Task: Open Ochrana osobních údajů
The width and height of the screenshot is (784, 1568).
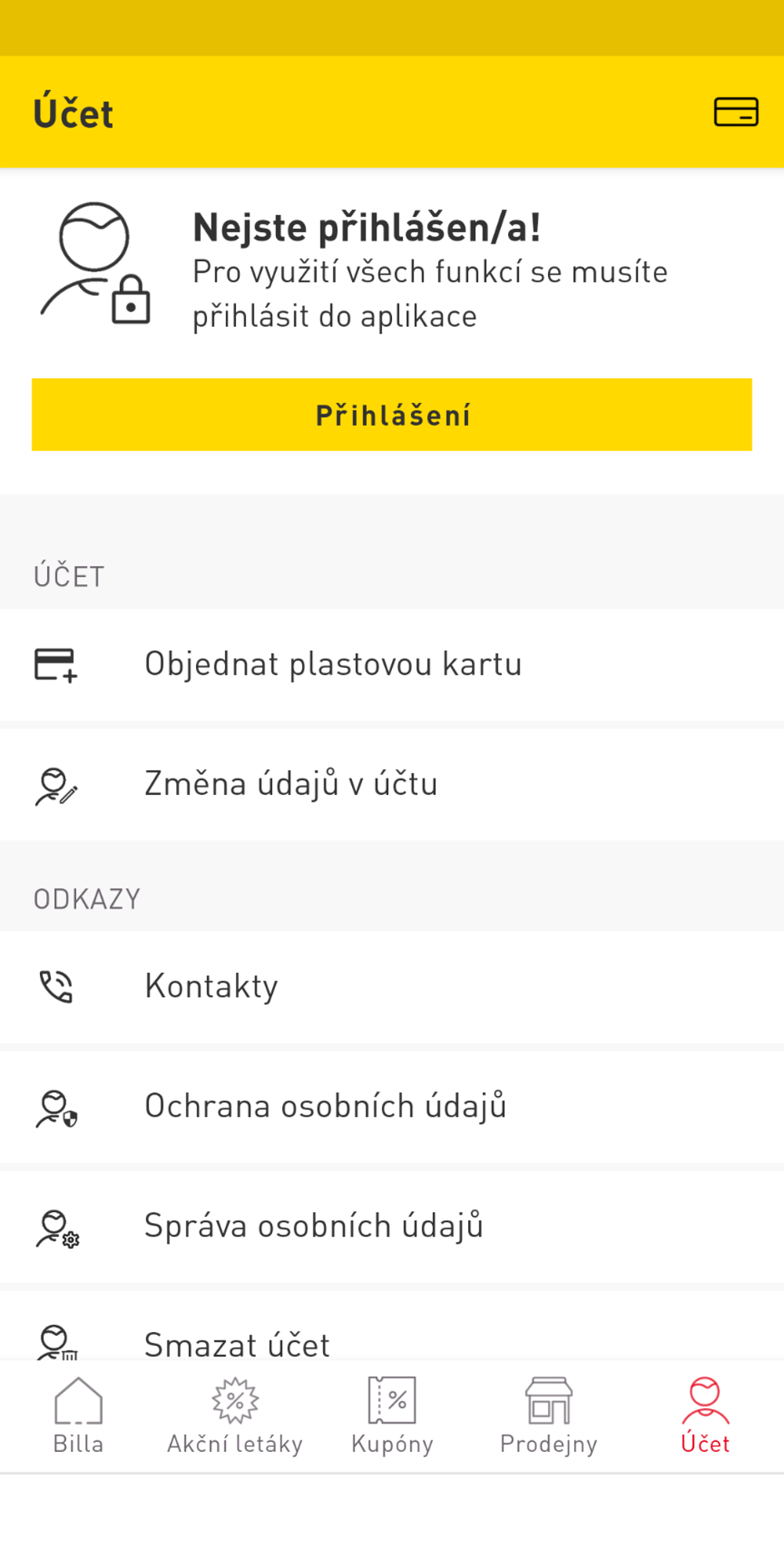Action: click(x=392, y=1107)
